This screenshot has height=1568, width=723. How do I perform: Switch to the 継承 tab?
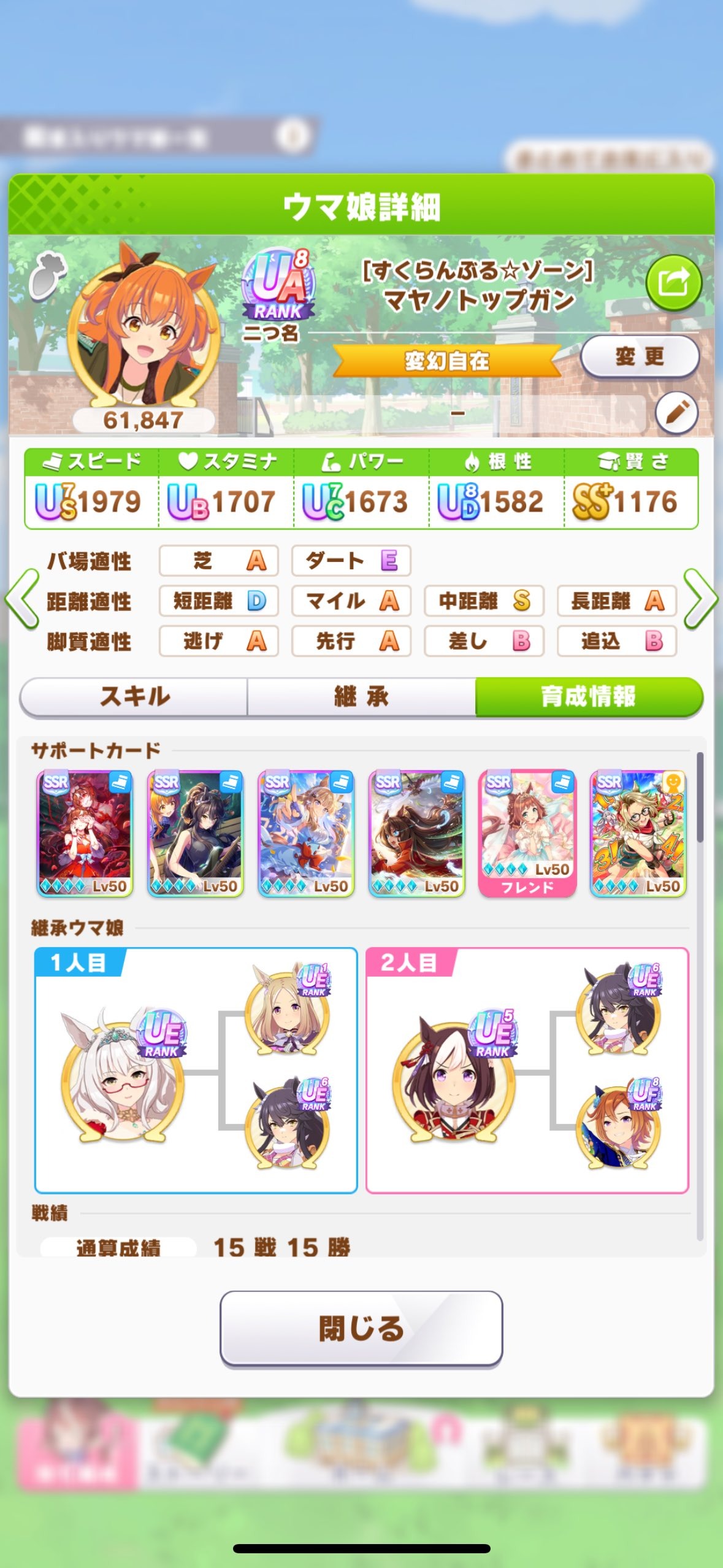[x=361, y=697]
